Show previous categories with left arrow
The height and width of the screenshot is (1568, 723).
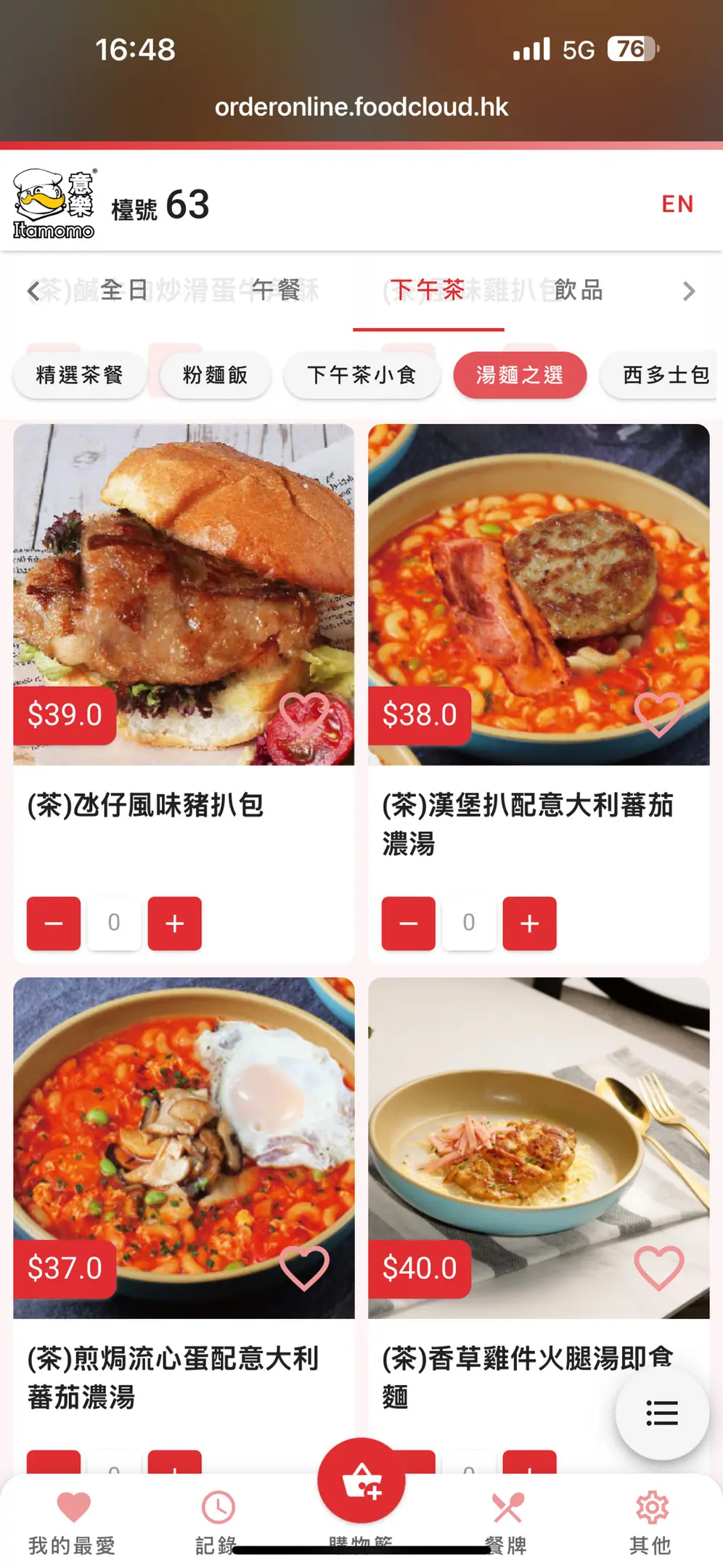click(33, 292)
